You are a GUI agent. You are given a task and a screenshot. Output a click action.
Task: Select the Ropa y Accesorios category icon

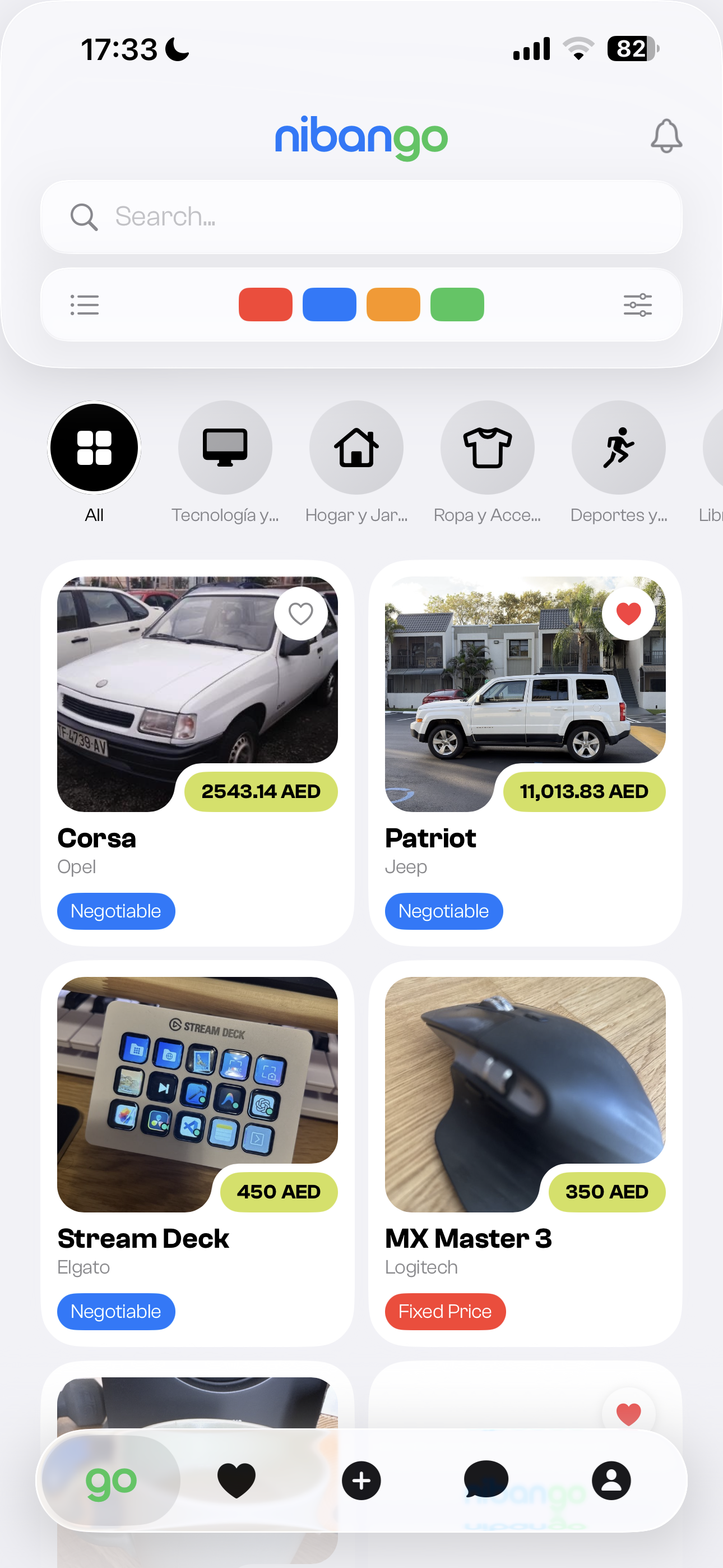point(488,448)
